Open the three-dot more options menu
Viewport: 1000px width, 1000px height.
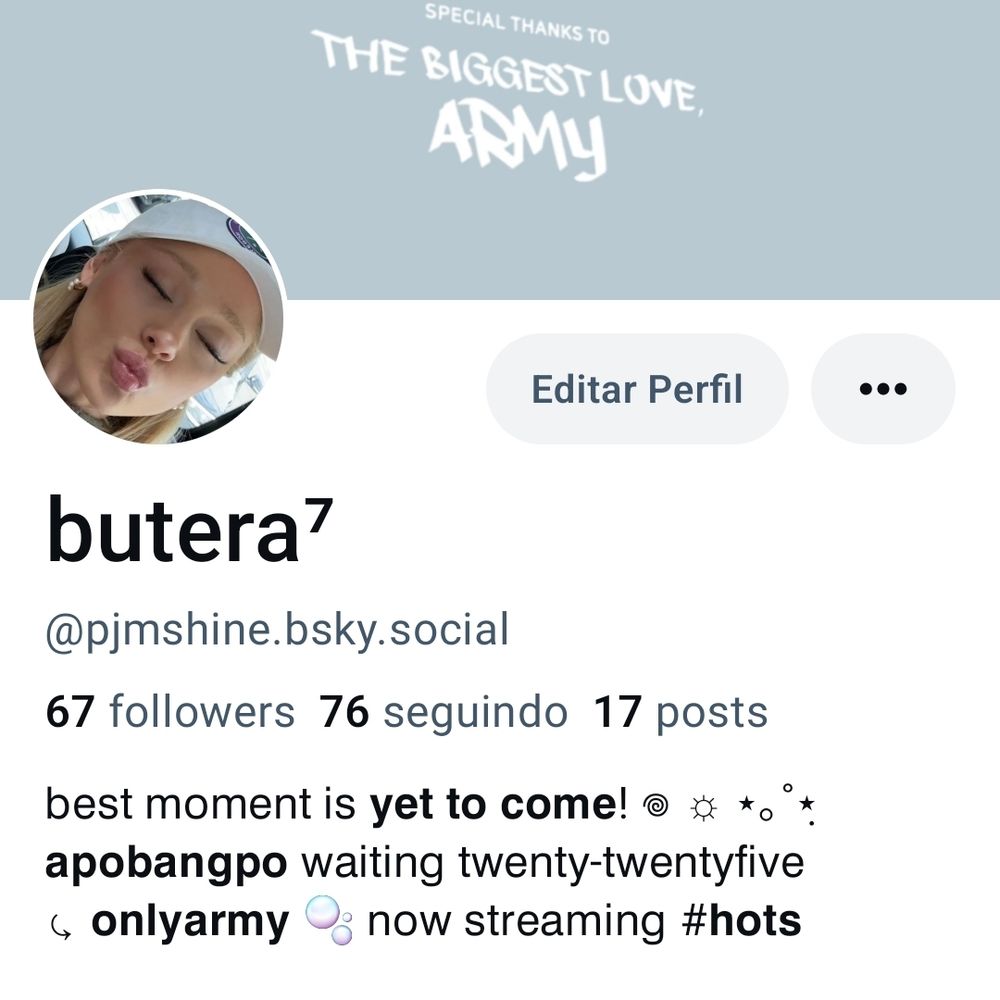click(882, 389)
